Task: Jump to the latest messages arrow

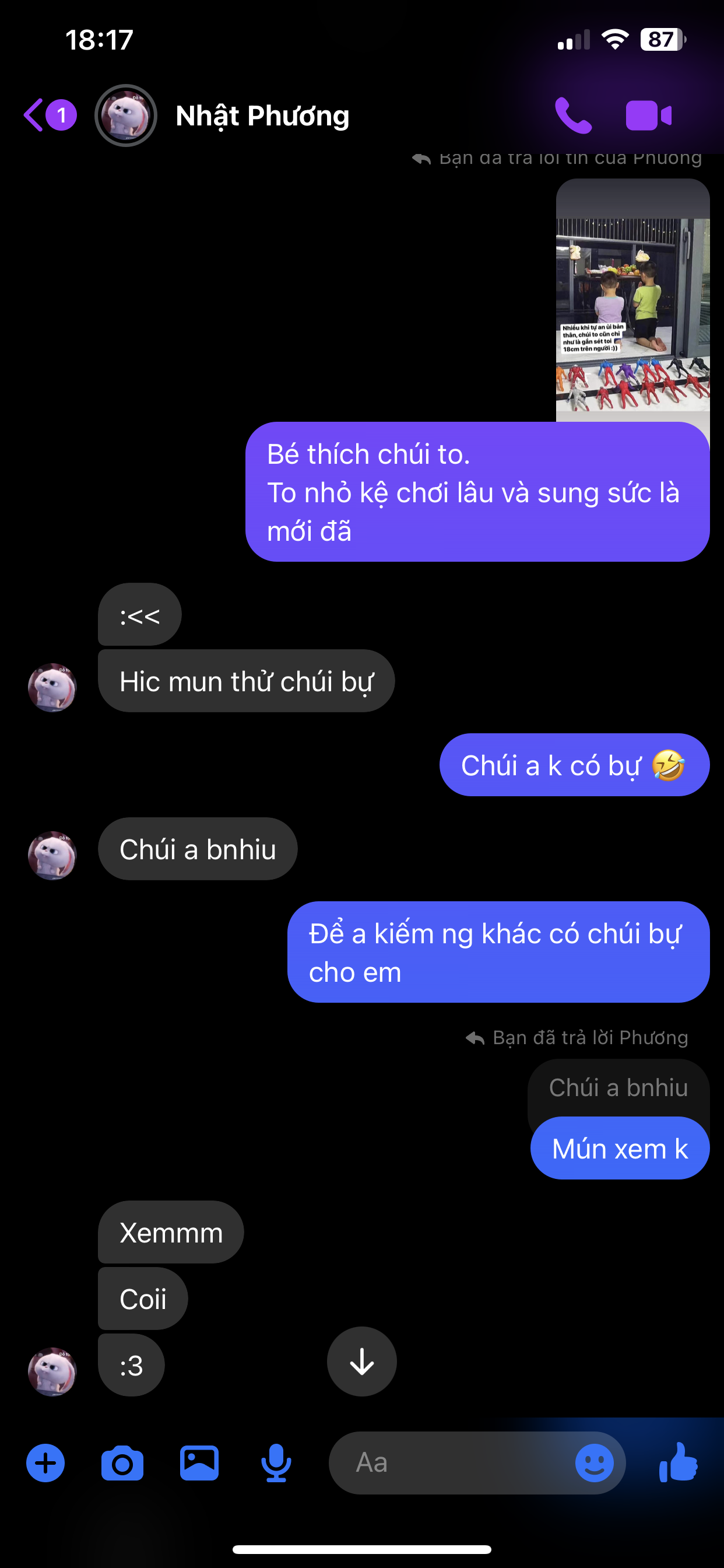Action: [362, 1361]
